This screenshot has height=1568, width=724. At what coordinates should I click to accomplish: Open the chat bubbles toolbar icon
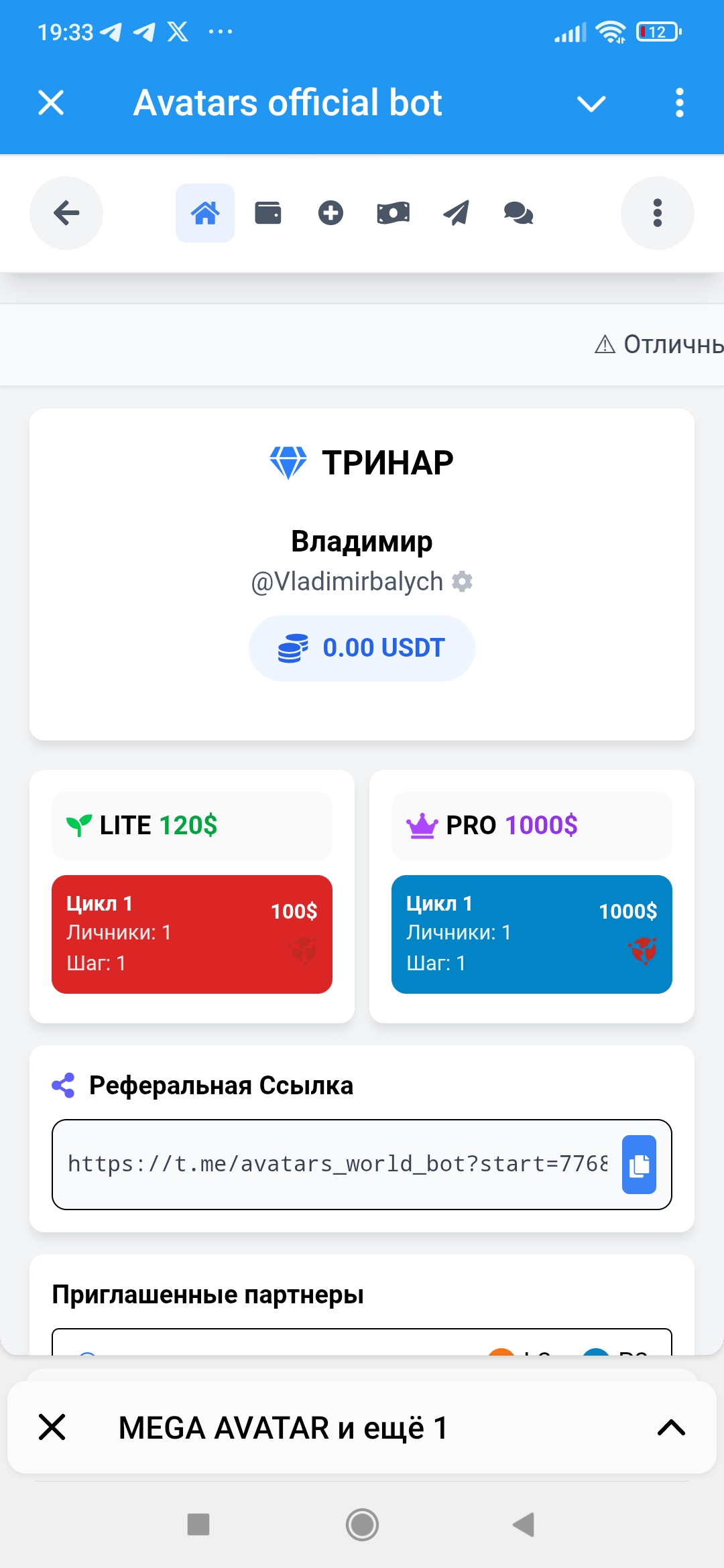pos(518,213)
